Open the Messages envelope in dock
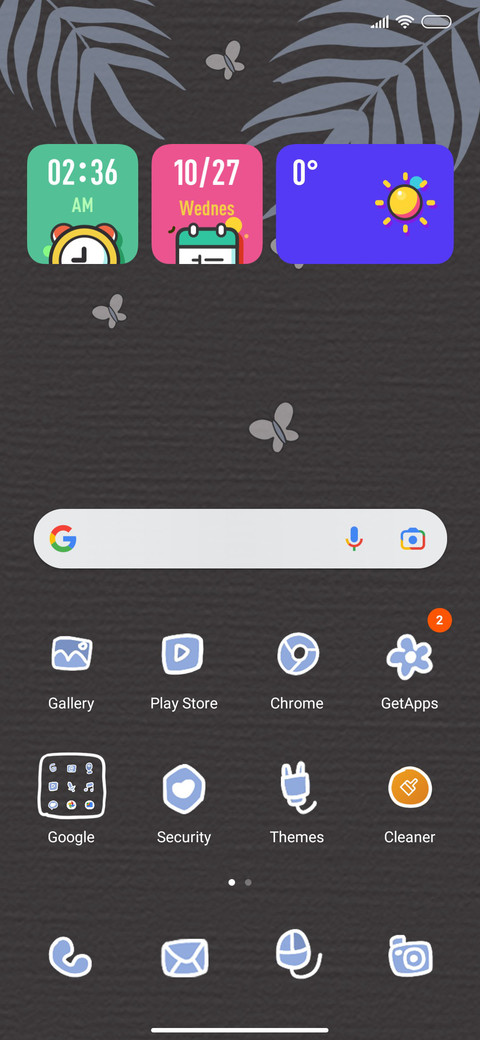 [x=185, y=958]
